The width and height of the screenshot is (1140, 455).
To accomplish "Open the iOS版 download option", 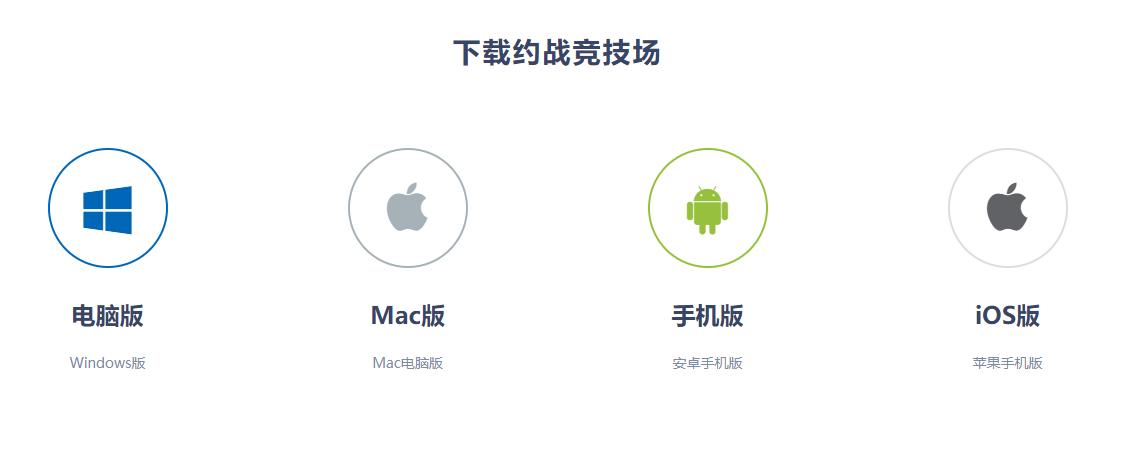I will point(1008,208).
